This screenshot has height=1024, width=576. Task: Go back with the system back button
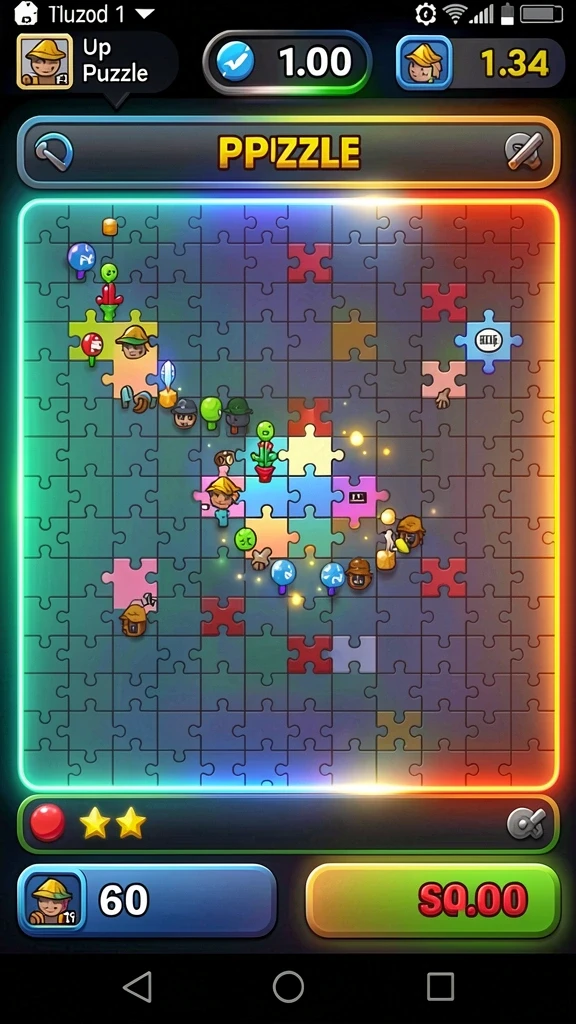pyautogui.click(x=138, y=986)
